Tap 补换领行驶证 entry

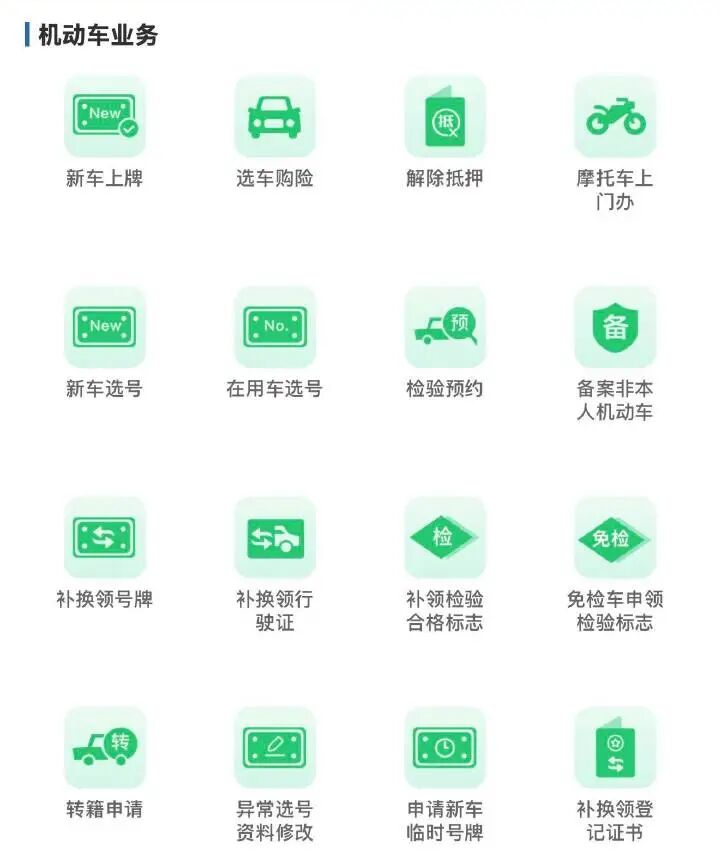click(x=275, y=538)
